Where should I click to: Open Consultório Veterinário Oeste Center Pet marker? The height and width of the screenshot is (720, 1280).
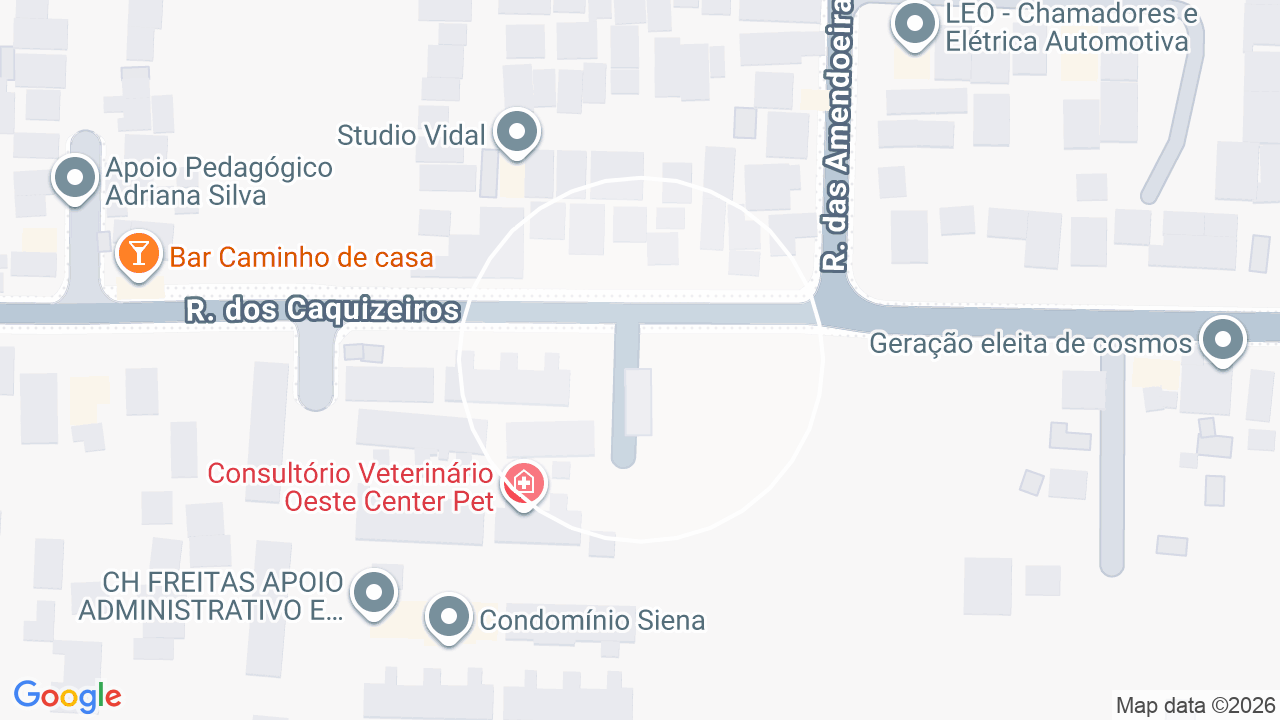pyautogui.click(x=524, y=486)
